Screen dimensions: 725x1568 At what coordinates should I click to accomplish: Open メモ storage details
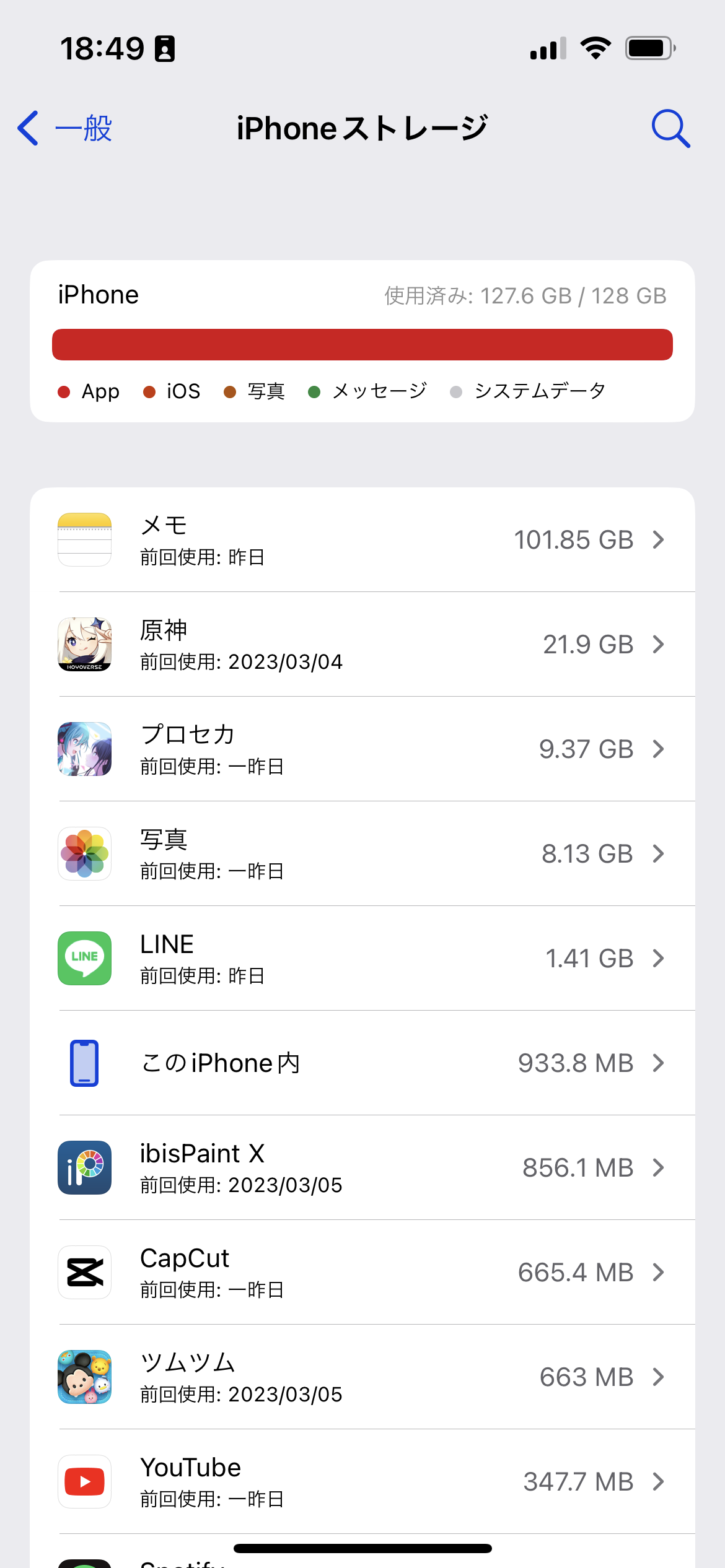point(362,540)
